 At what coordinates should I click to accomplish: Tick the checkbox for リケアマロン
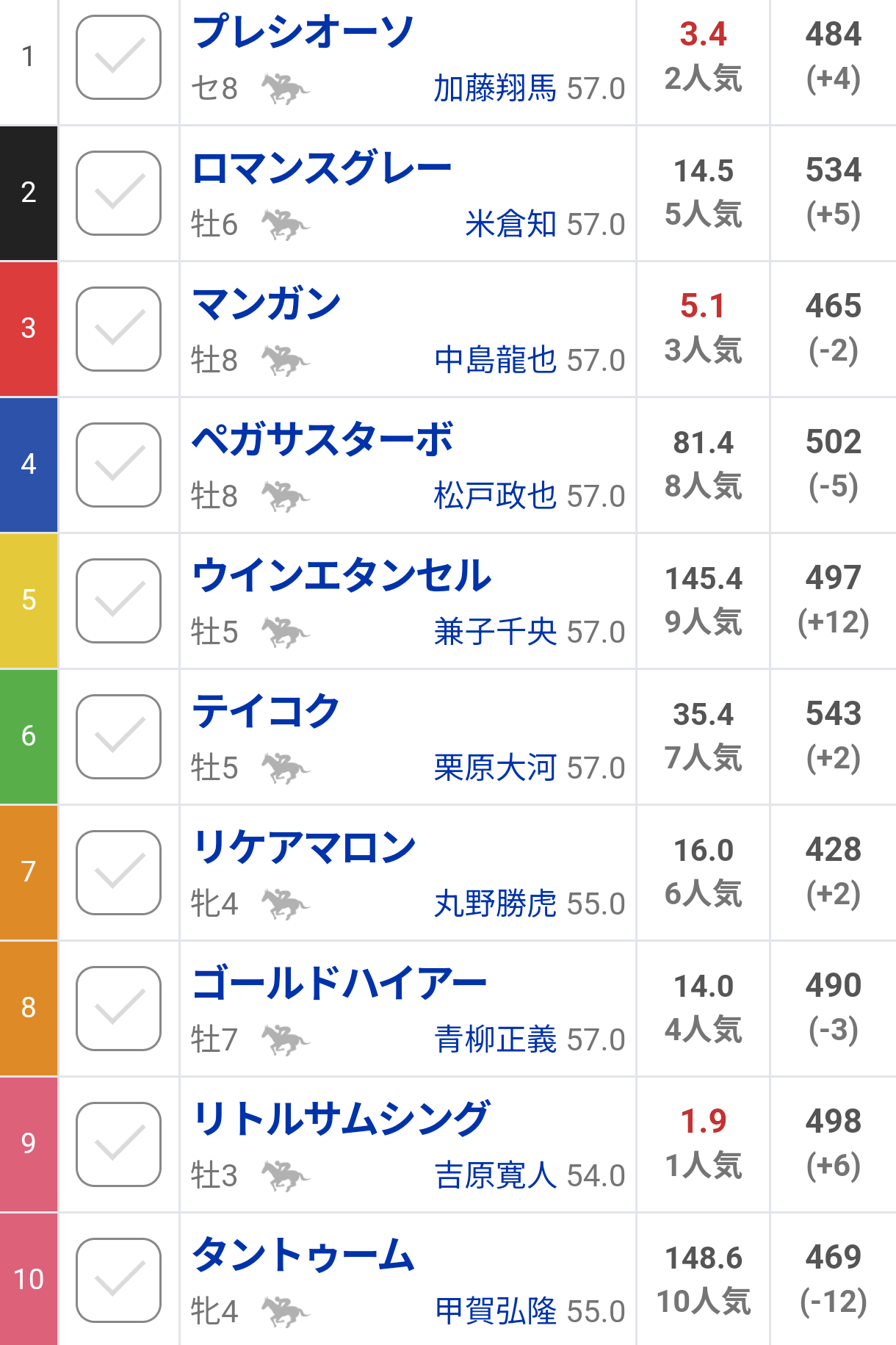click(118, 873)
